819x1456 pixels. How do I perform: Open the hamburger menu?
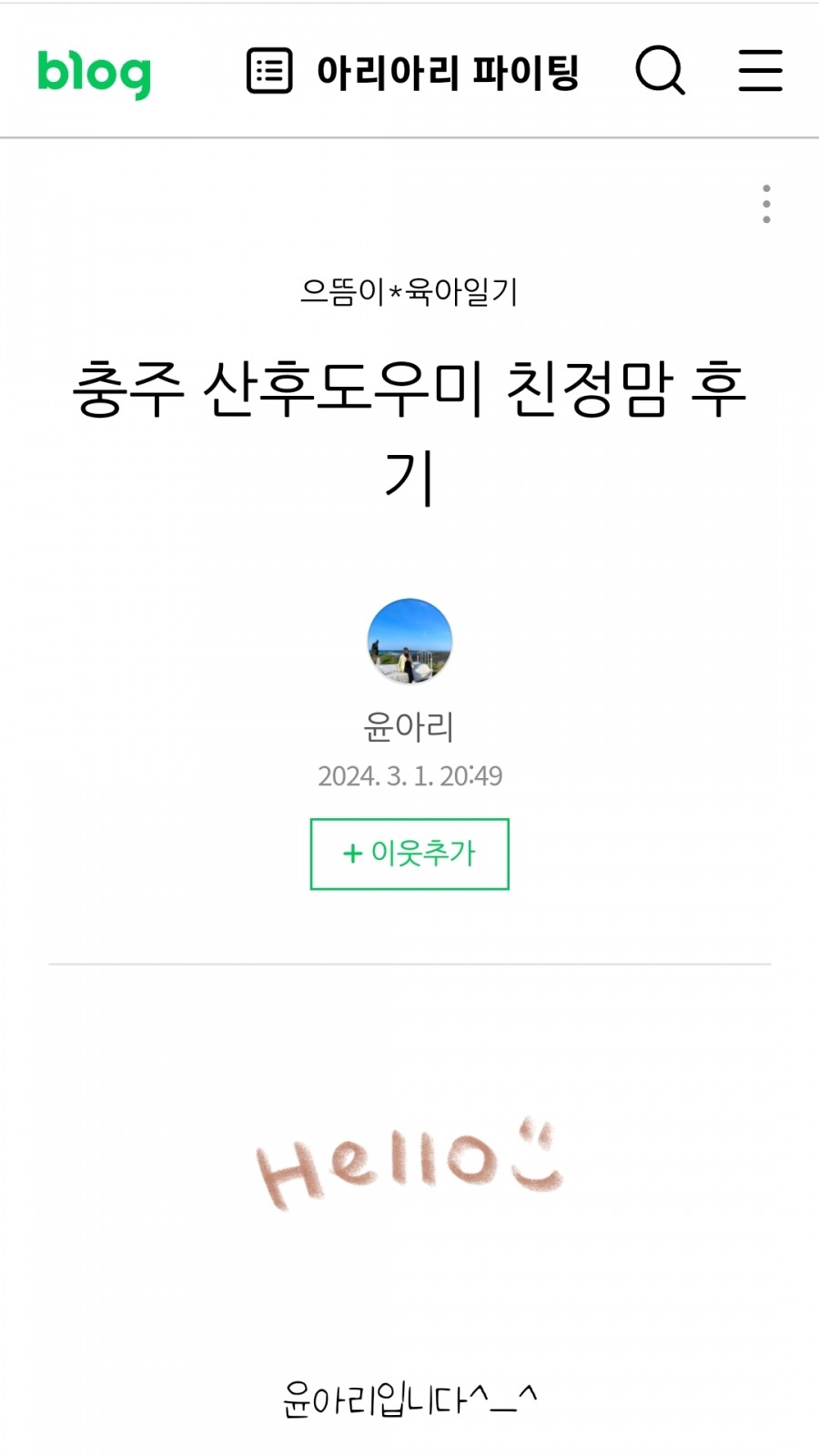[760, 71]
